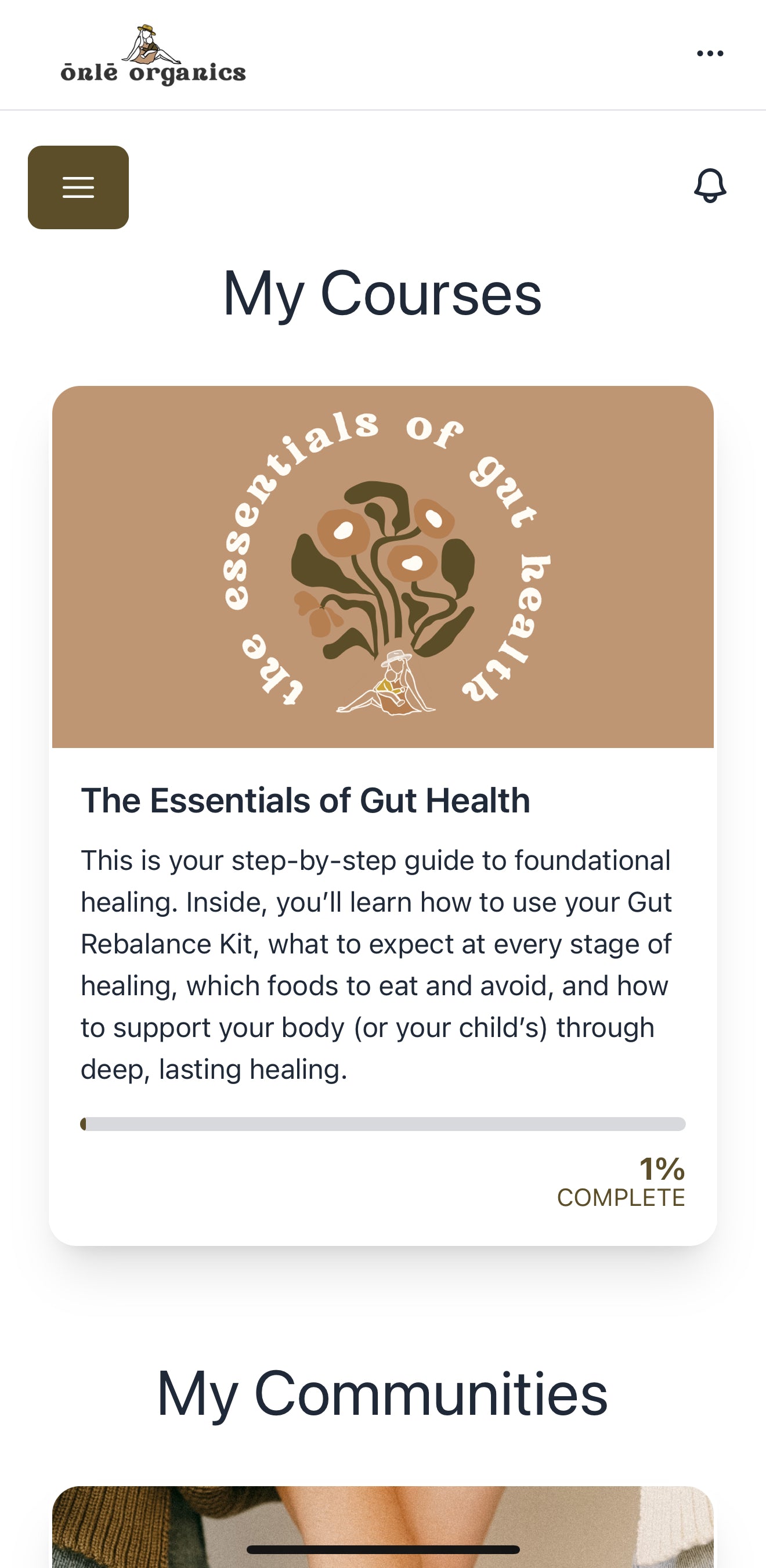The height and width of the screenshot is (1568, 766).
Task: Open the three-dot overflow menu
Action: (709, 53)
